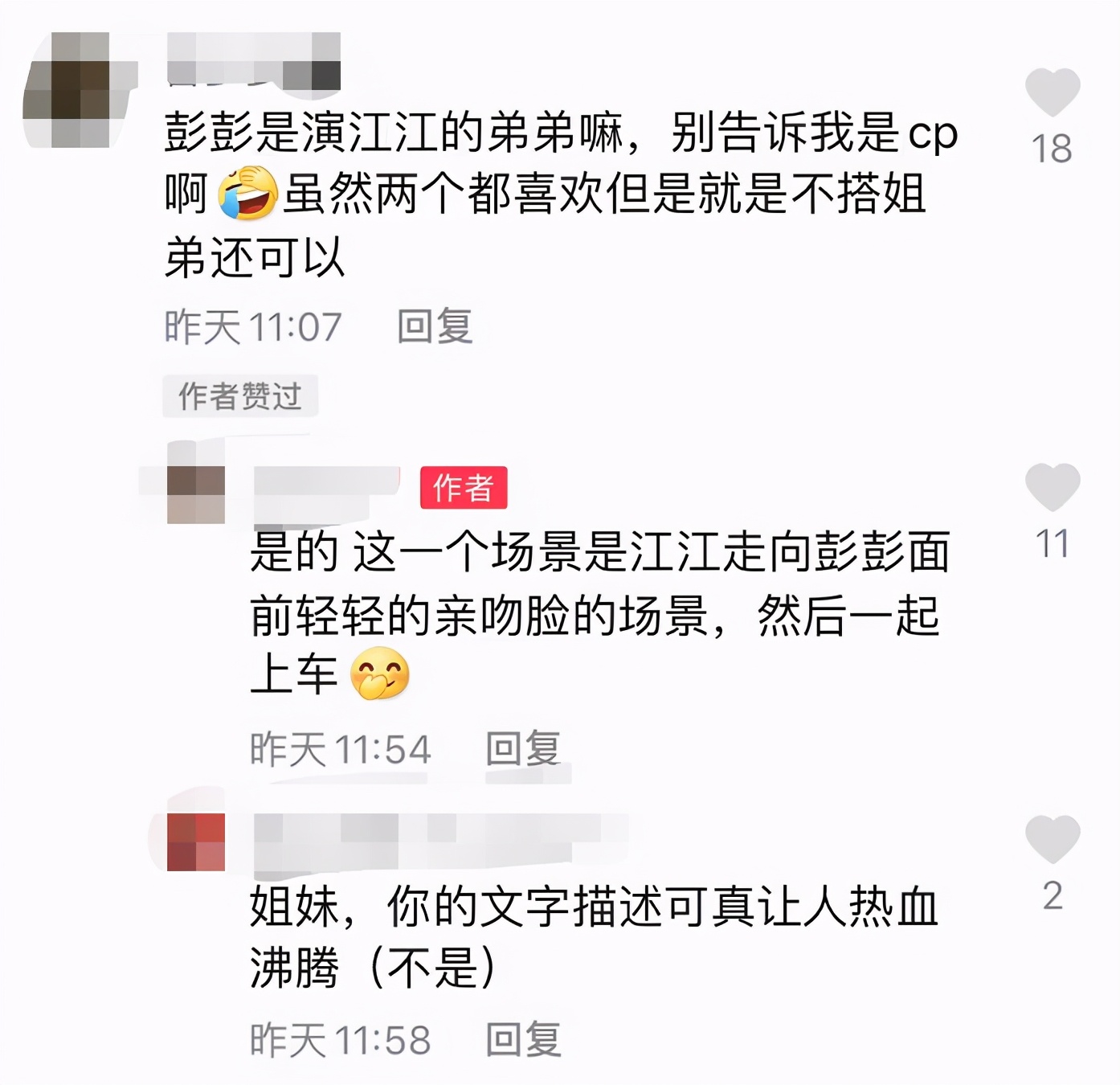This screenshot has width=1120, height=1085.
Task: Like the author's reply with 11 likes
Action: [1053, 487]
